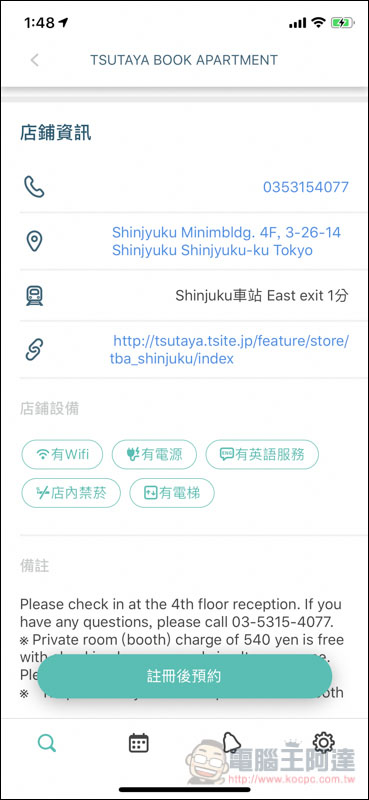Viewport: 369px width, 800px height.
Task: Switch to the search tab
Action: coord(46,743)
